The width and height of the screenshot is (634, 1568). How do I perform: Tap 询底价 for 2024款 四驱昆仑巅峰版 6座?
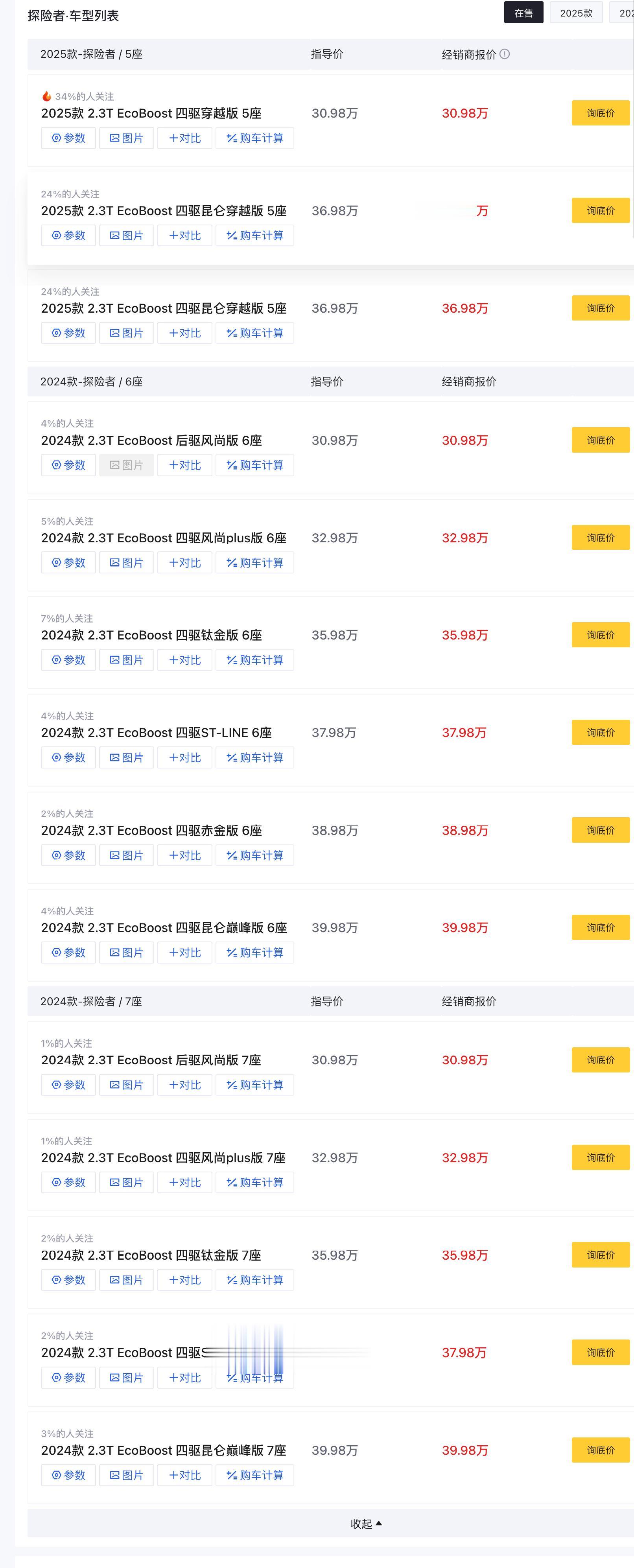click(600, 928)
